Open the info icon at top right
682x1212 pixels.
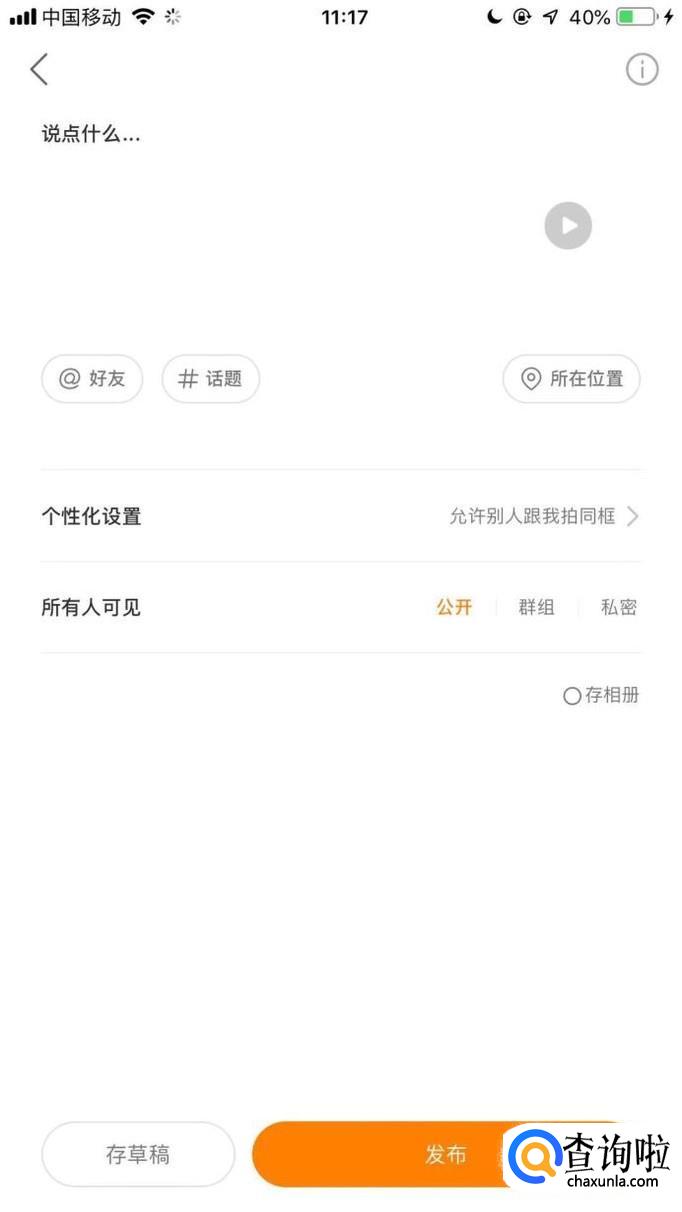coord(641,69)
